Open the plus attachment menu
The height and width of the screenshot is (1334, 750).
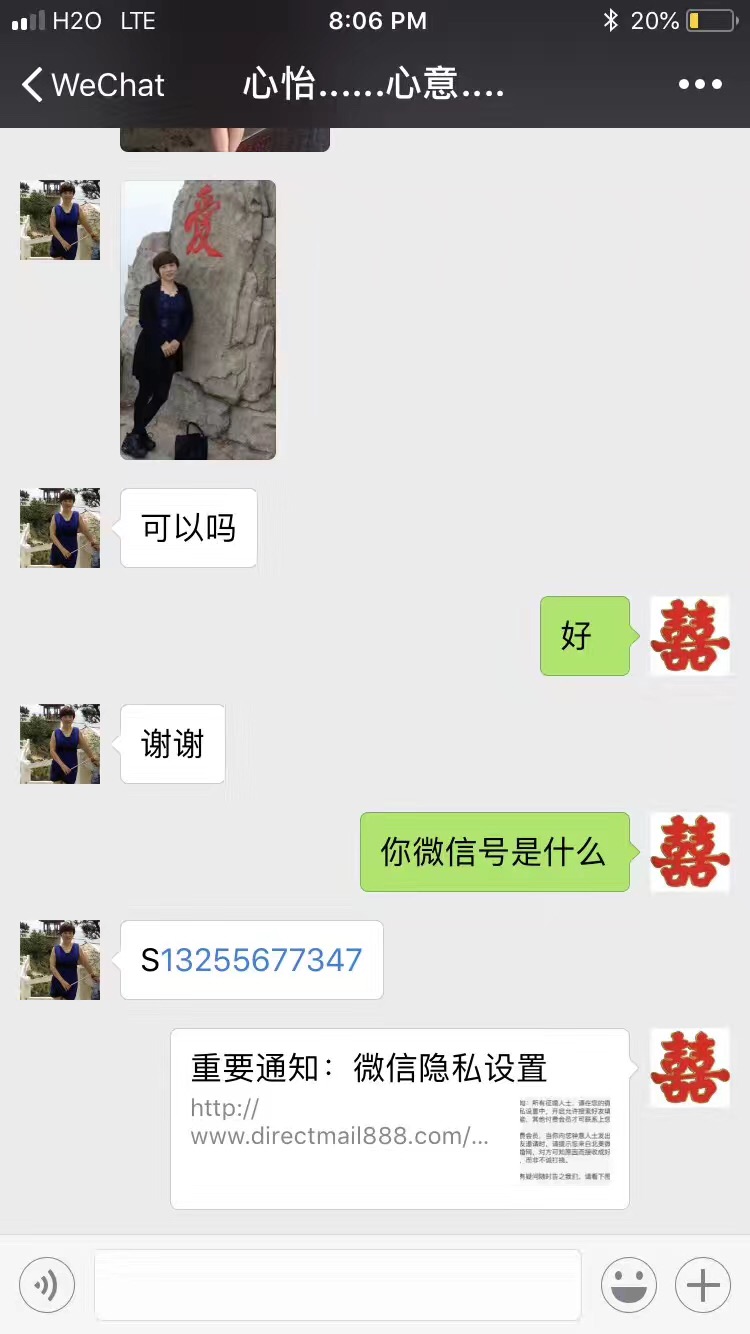[703, 1285]
